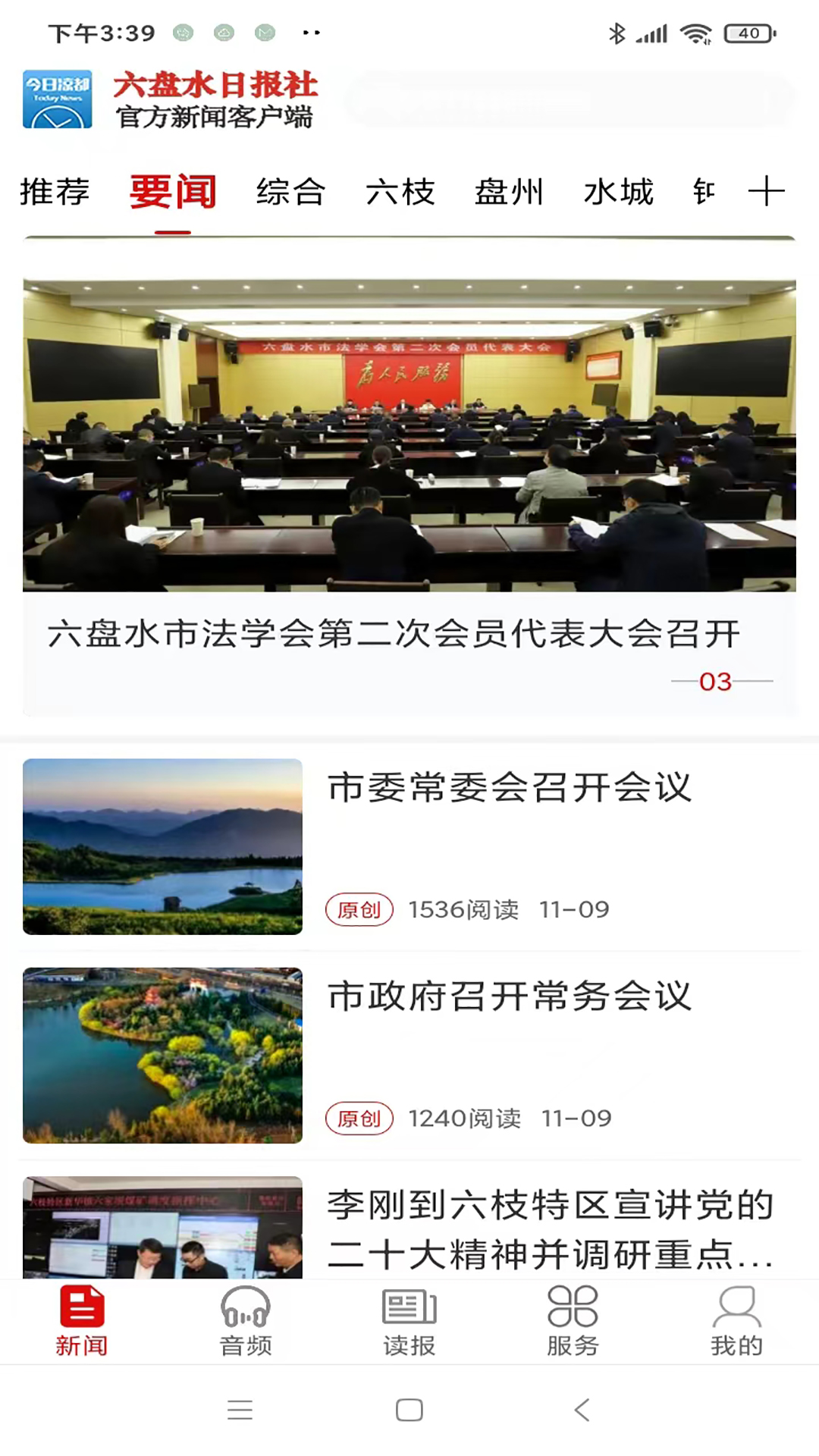The image size is (819, 1456).
Task: Go to the 水城 channel tab
Action: 618,192
